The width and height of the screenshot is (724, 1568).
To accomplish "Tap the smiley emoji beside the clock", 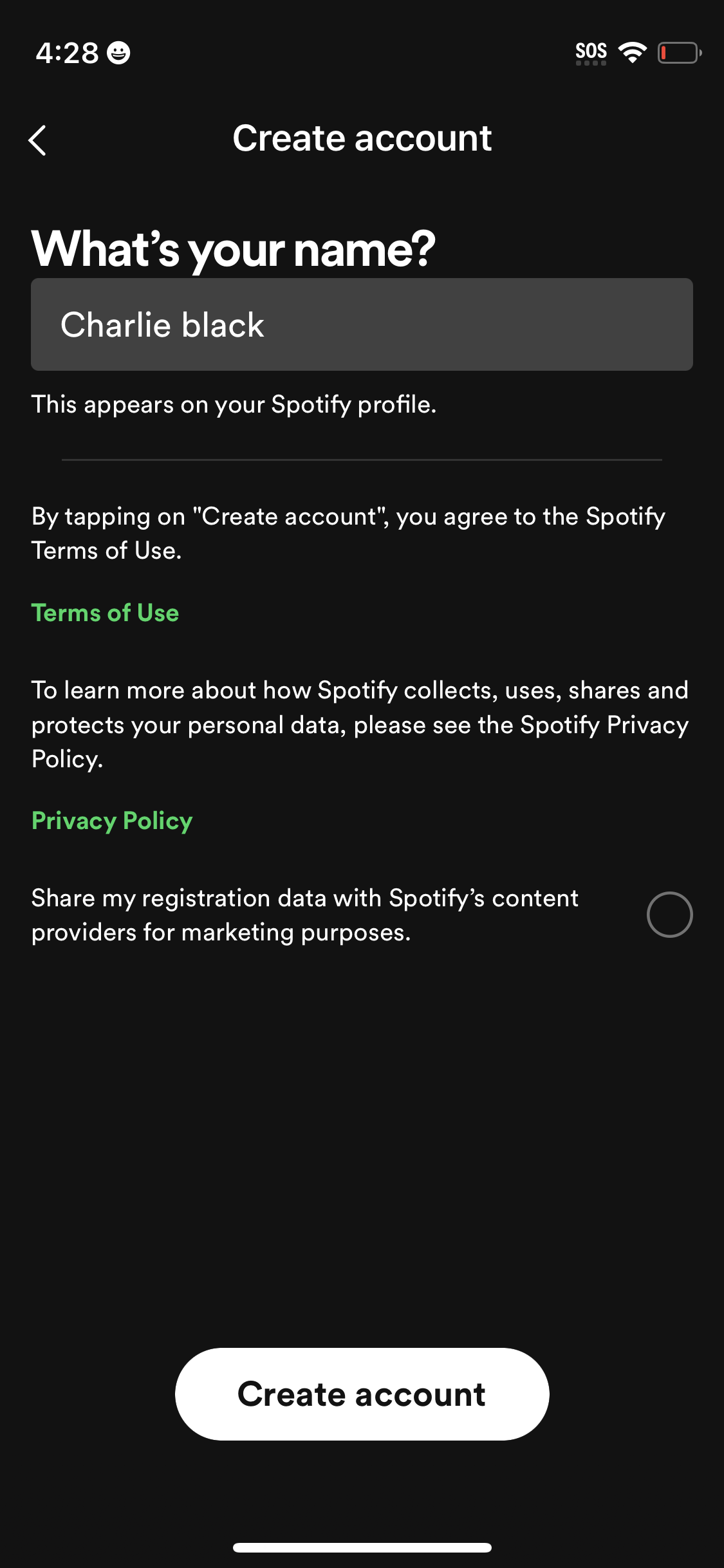I will tap(117, 55).
